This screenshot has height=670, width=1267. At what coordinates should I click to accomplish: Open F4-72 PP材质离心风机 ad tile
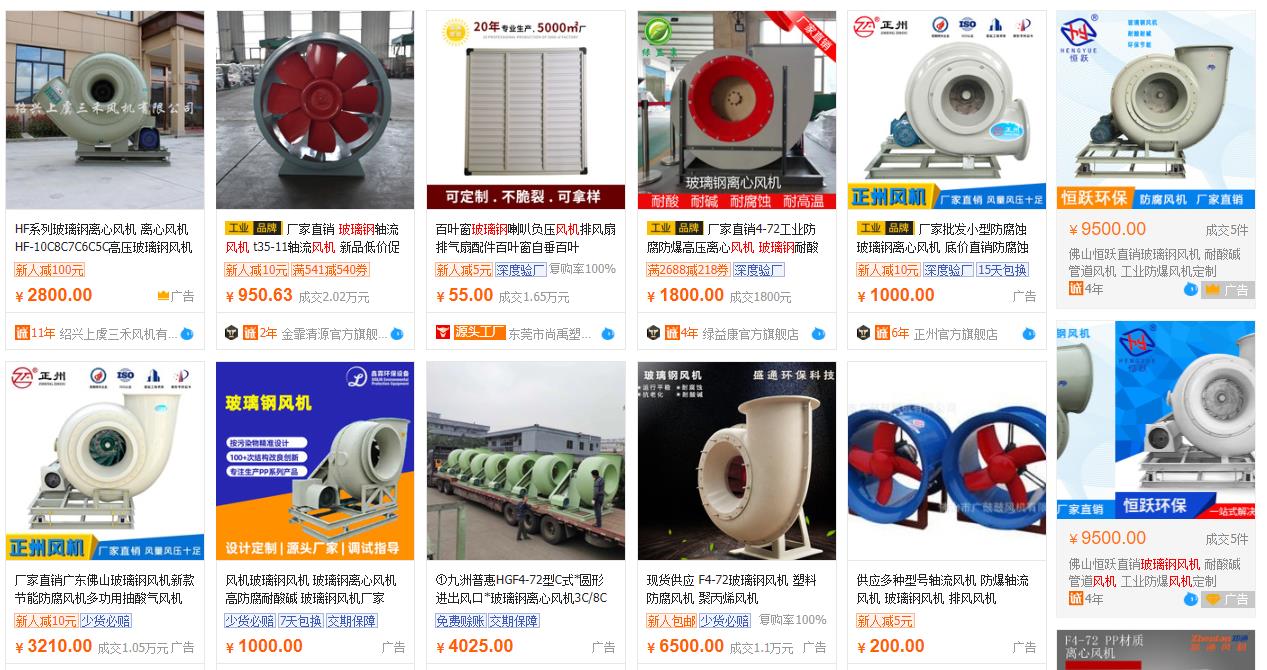point(1155,650)
